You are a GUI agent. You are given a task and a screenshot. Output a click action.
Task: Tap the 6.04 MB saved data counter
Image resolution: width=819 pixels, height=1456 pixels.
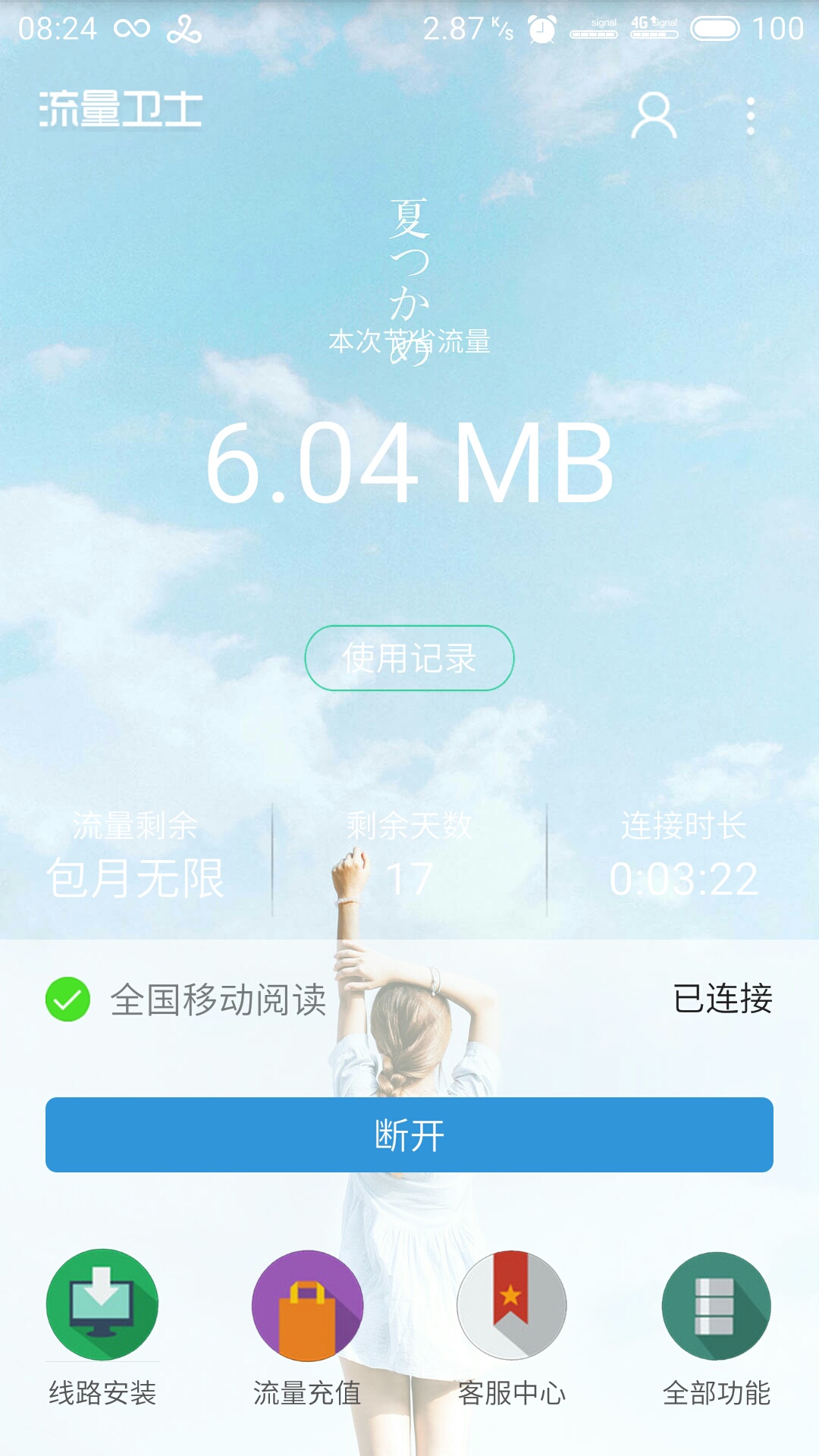[x=409, y=466]
